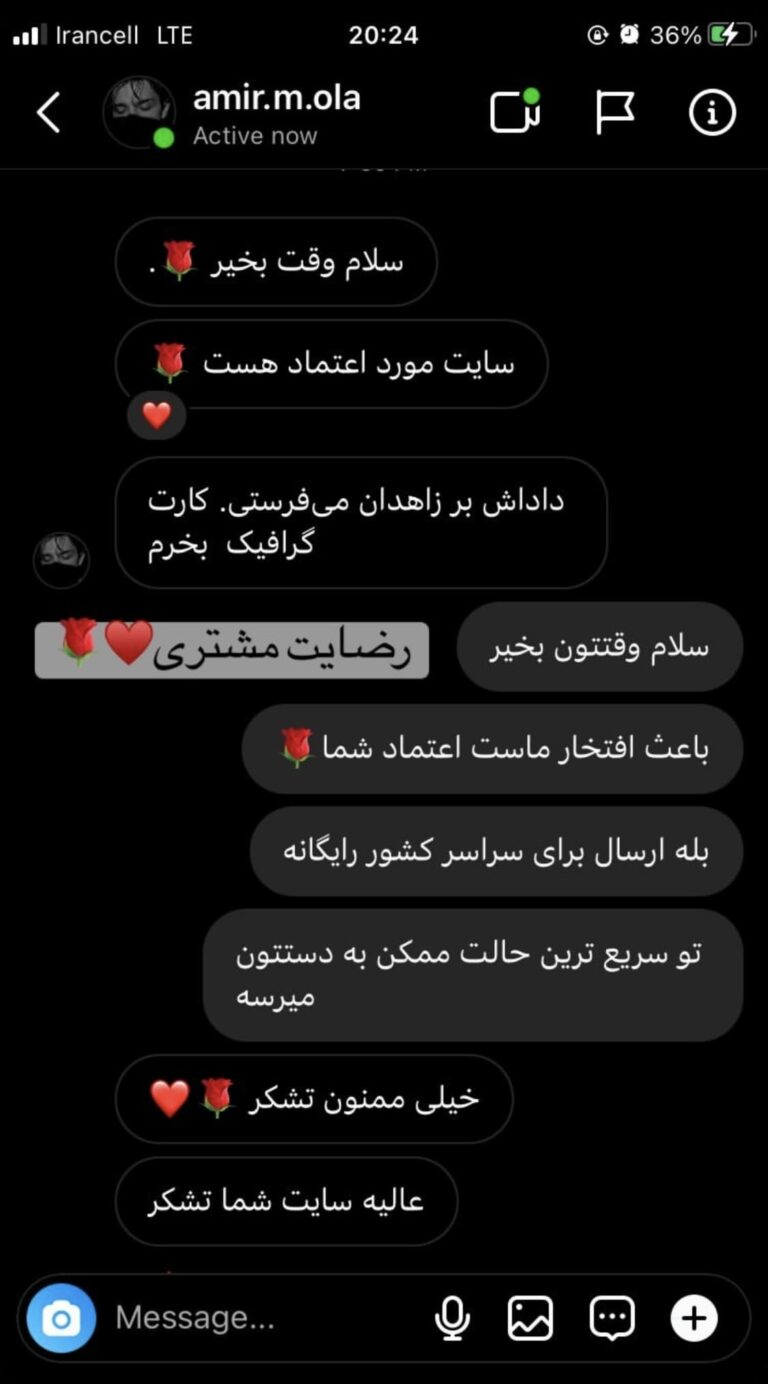Open the sticker and GIF picker
Image resolution: width=768 pixels, height=1384 pixels.
click(612, 1320)
